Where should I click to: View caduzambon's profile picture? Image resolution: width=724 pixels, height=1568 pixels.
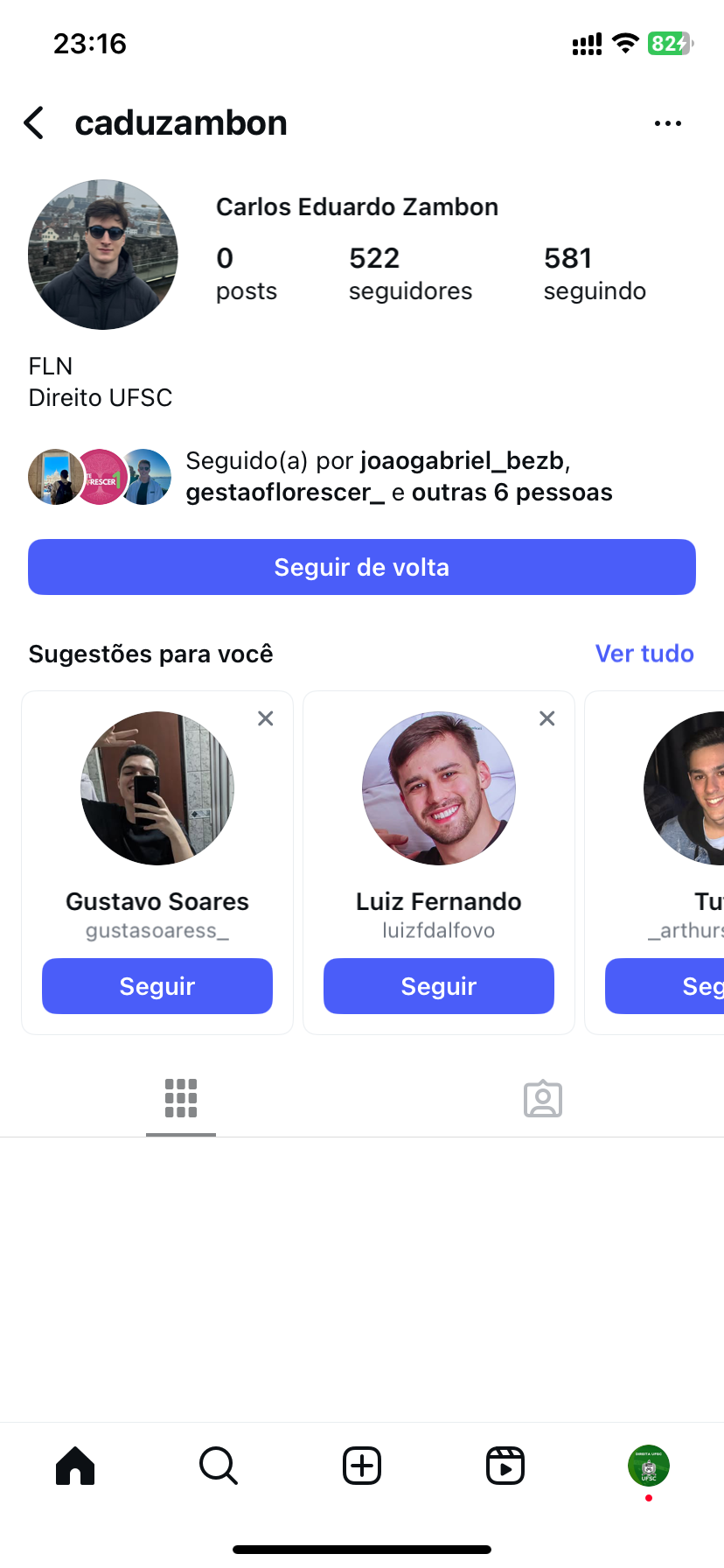103,255
